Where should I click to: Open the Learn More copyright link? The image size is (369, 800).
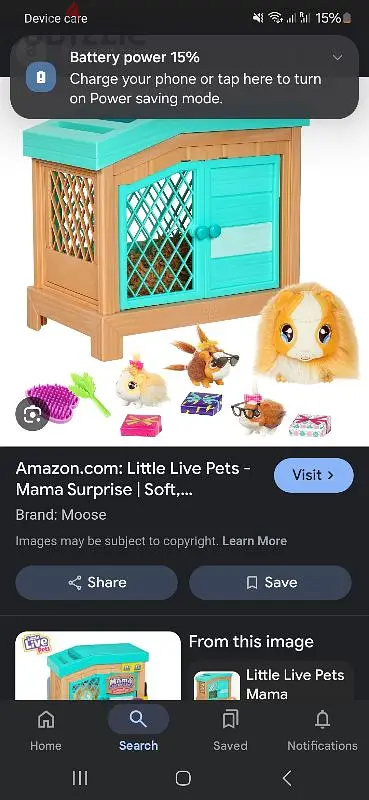pyautogui.click(x=254, y=541)
